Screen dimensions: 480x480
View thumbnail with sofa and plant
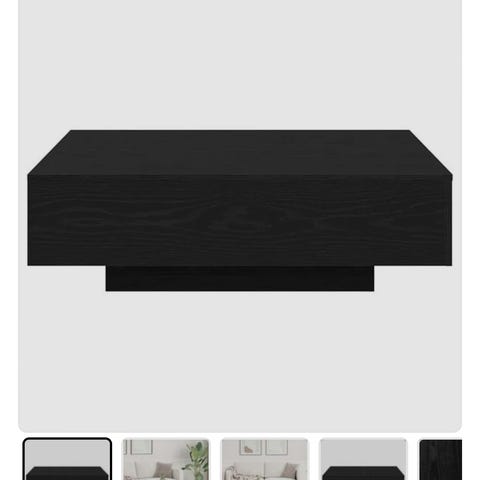click(x=166, y=459)
